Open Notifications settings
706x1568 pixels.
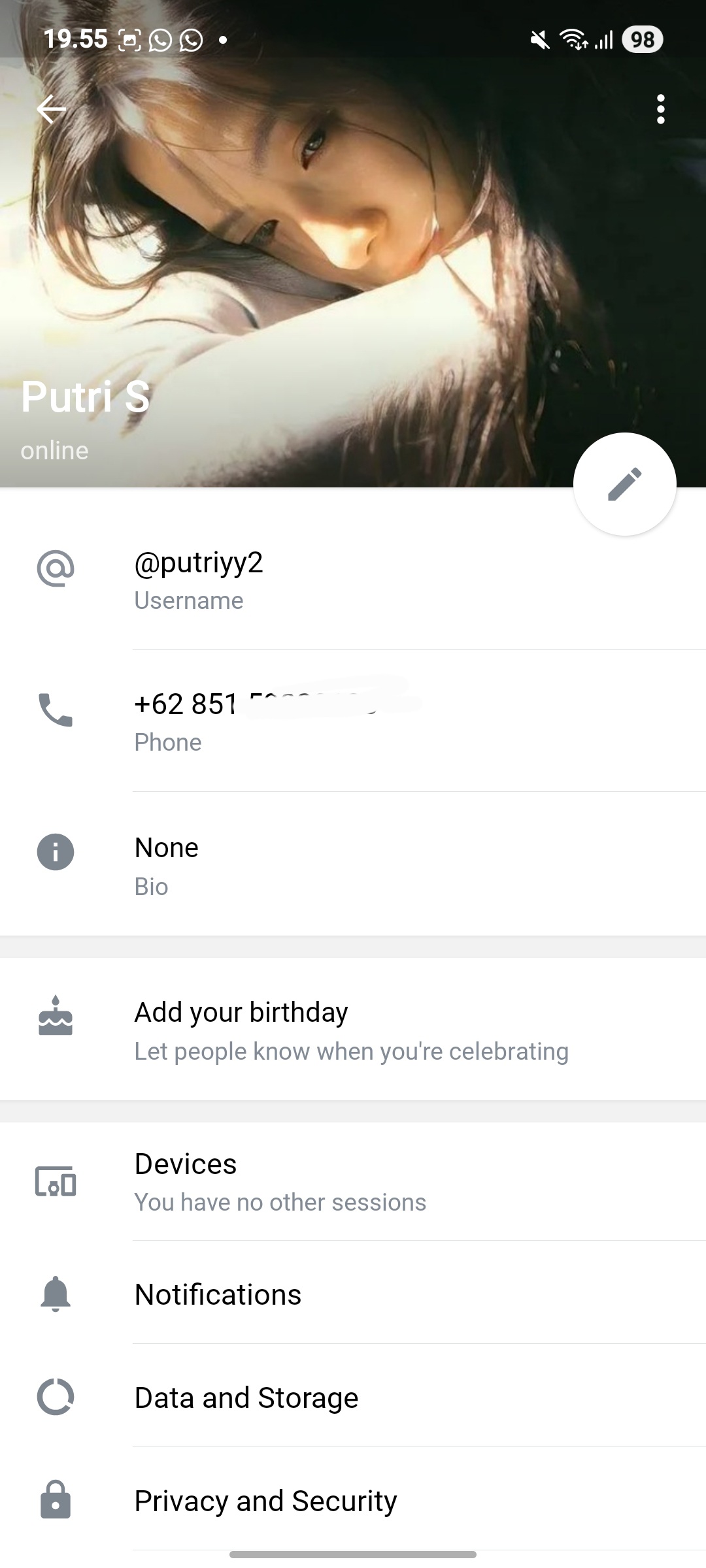(353, 1294)
